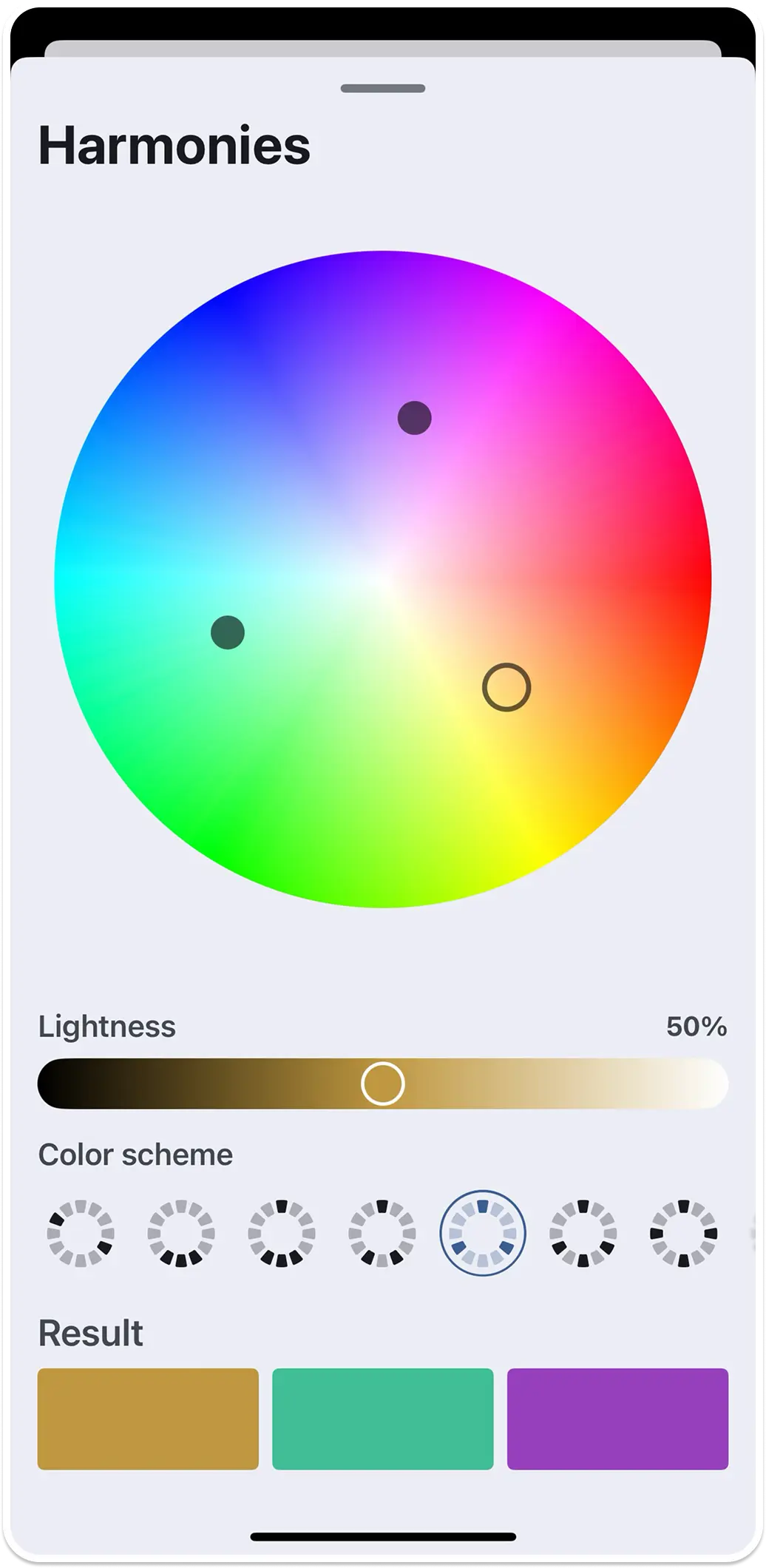Click the bright end of the lightness slider
The height and width of the screenshot is (1568, 766).
click(x=710, y=1084)
